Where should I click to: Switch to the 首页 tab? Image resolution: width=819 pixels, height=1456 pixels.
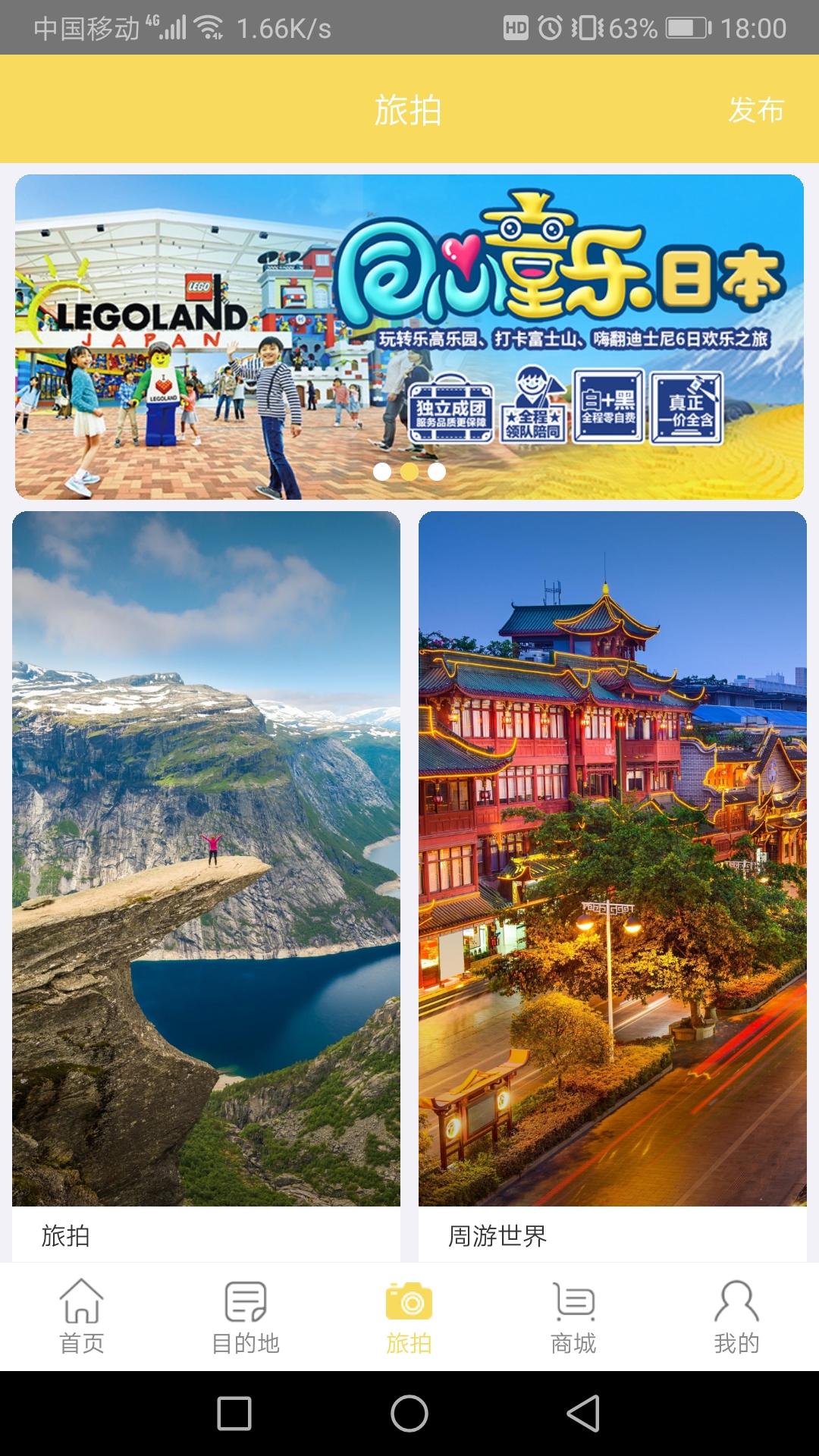(x=82, y=1316)
